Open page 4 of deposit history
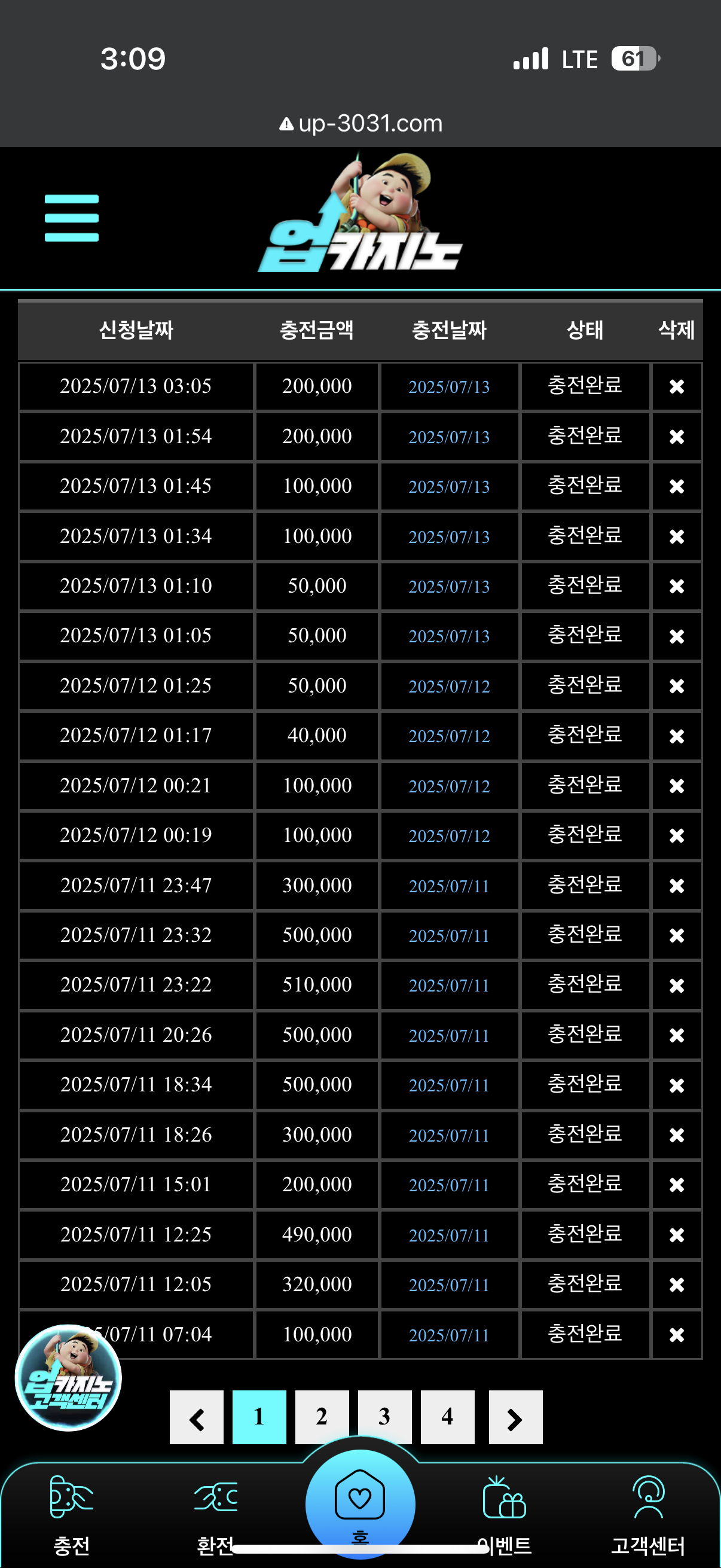721x1568 pixels. 447,1417
